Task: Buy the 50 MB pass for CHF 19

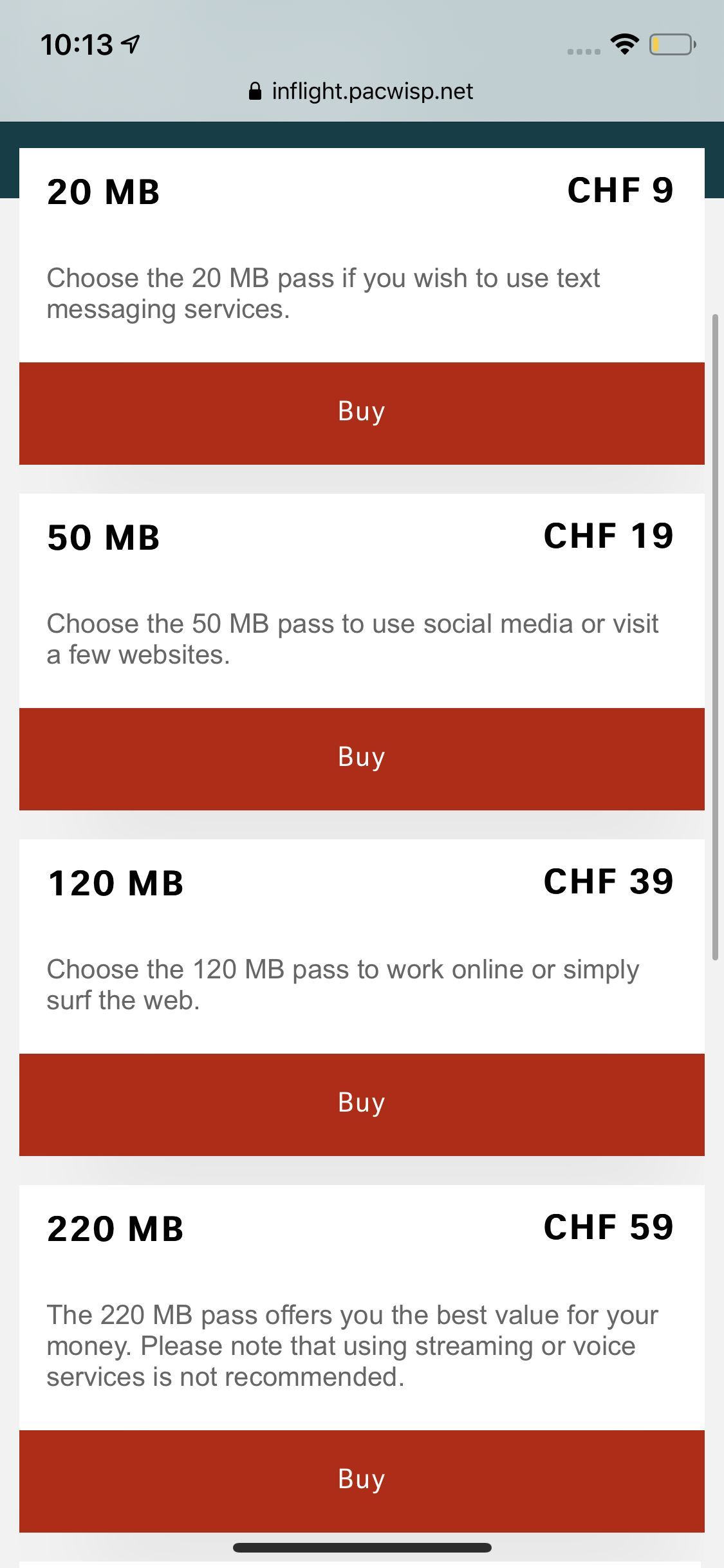Action: point(362,758)
